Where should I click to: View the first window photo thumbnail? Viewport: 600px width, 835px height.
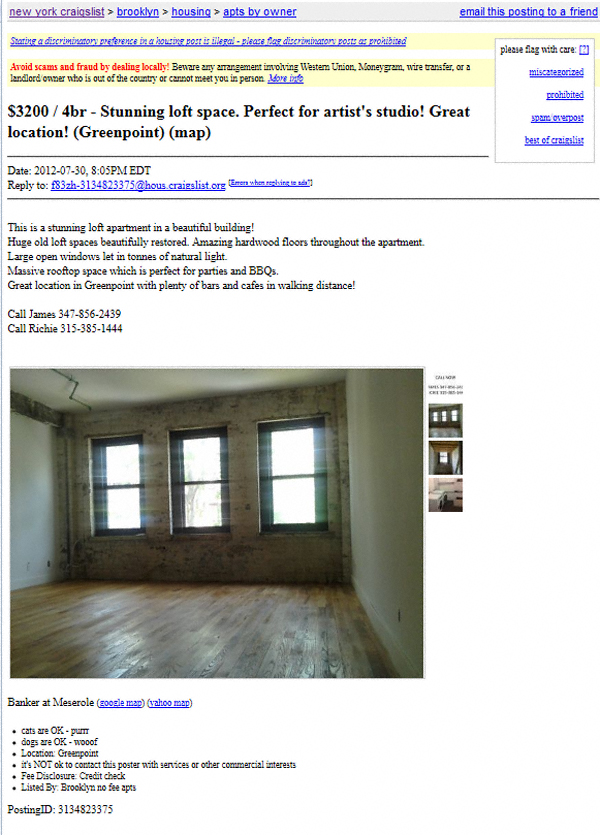point(445,420)
